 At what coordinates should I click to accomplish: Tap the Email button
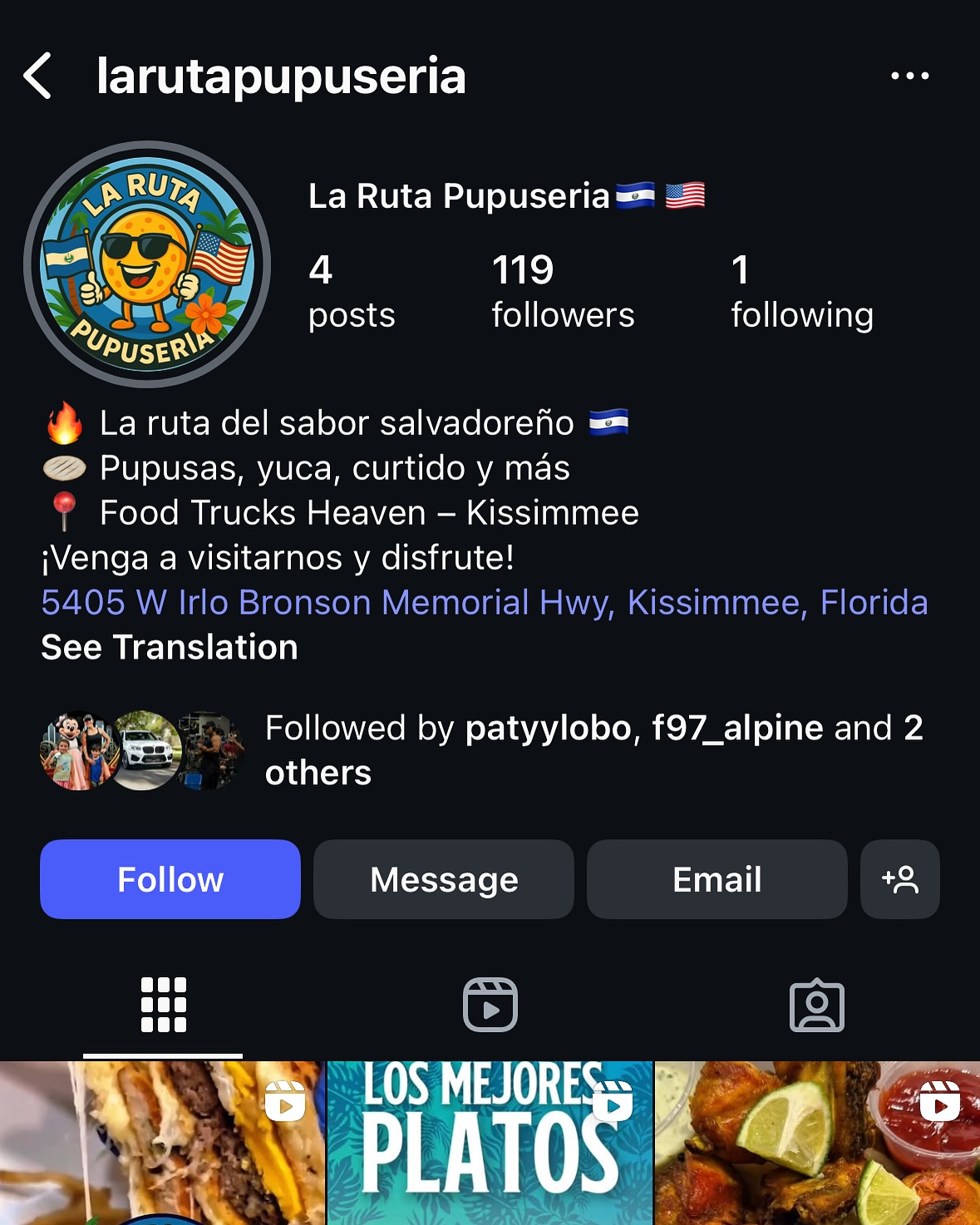[x=717, y=879]
